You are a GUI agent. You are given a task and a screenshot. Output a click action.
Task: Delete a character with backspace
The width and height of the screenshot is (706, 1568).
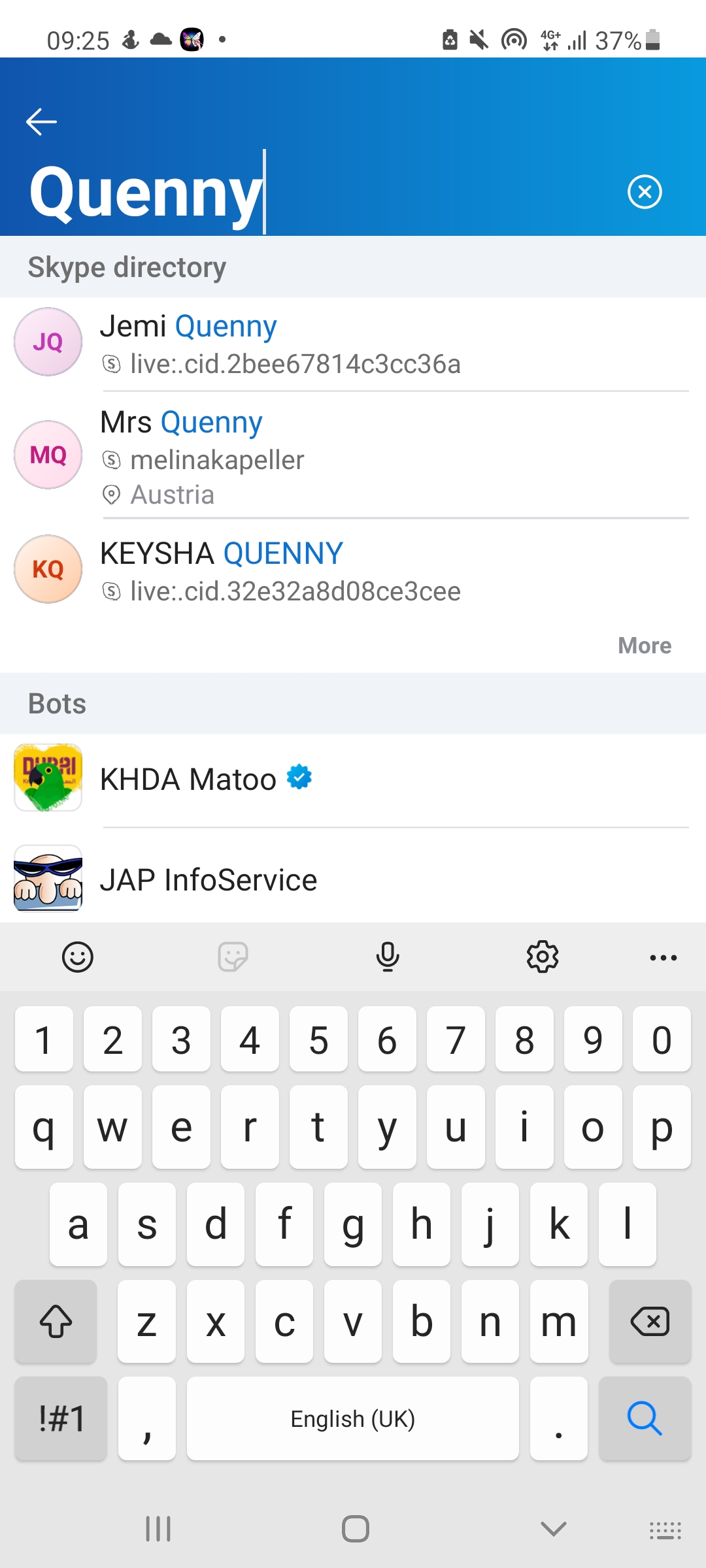pos(650,1322)
